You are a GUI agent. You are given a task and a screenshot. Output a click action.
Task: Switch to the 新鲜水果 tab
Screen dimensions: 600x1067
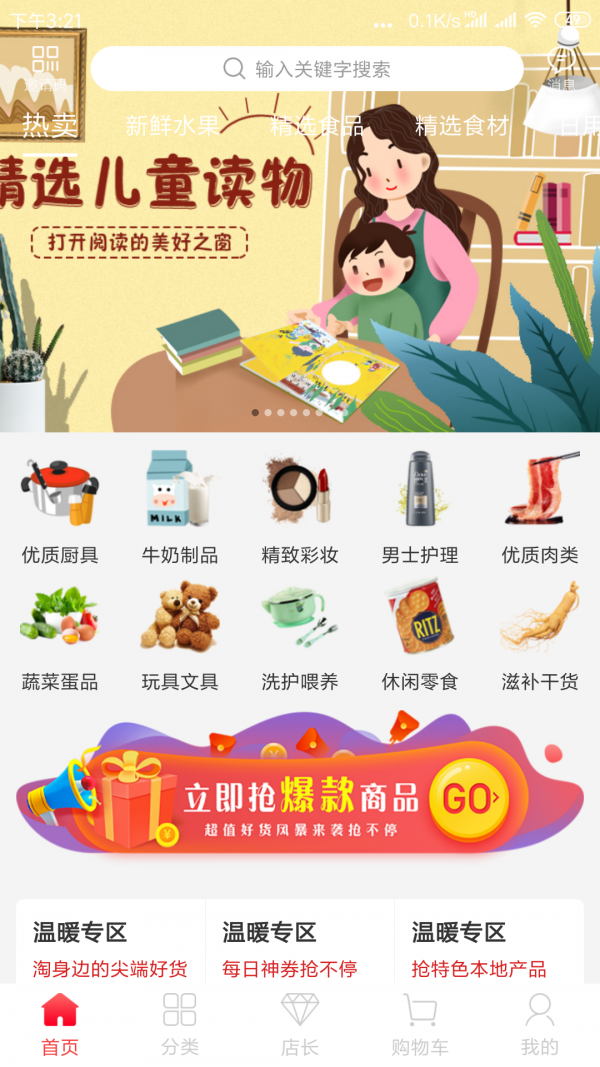(172, 125)
